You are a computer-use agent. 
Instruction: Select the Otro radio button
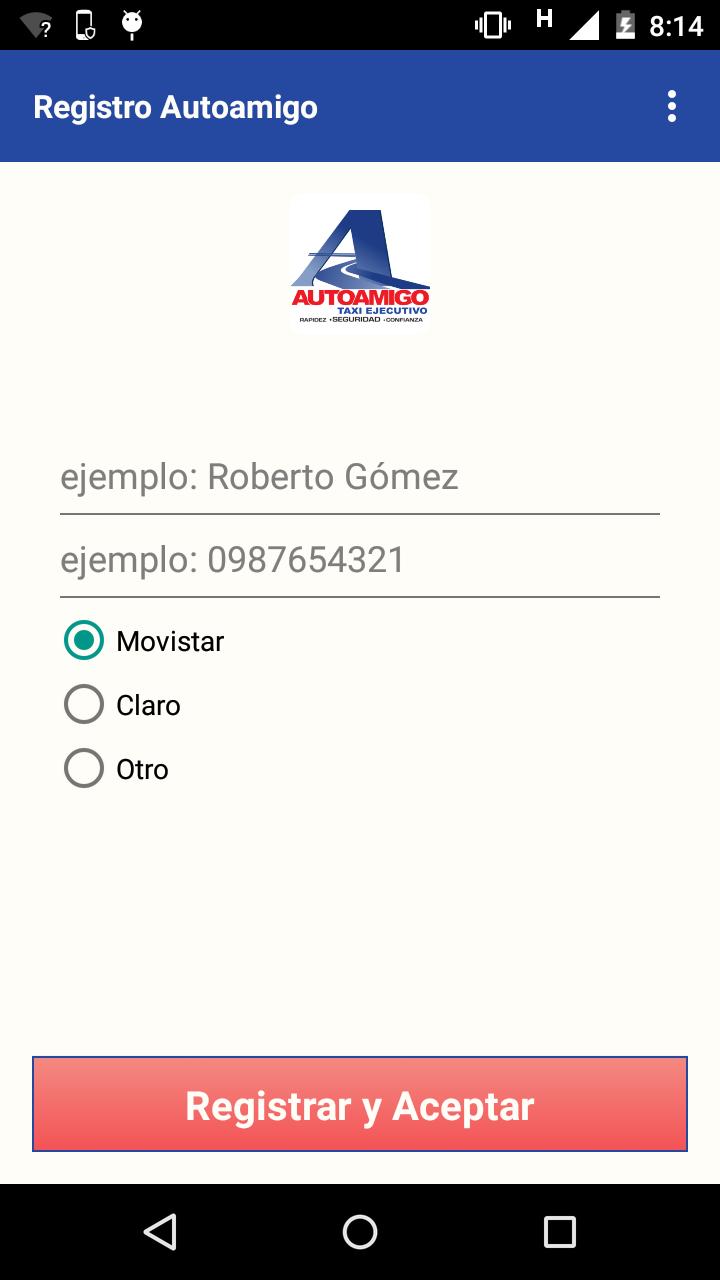pyautogui.click(x=84, y=769)
